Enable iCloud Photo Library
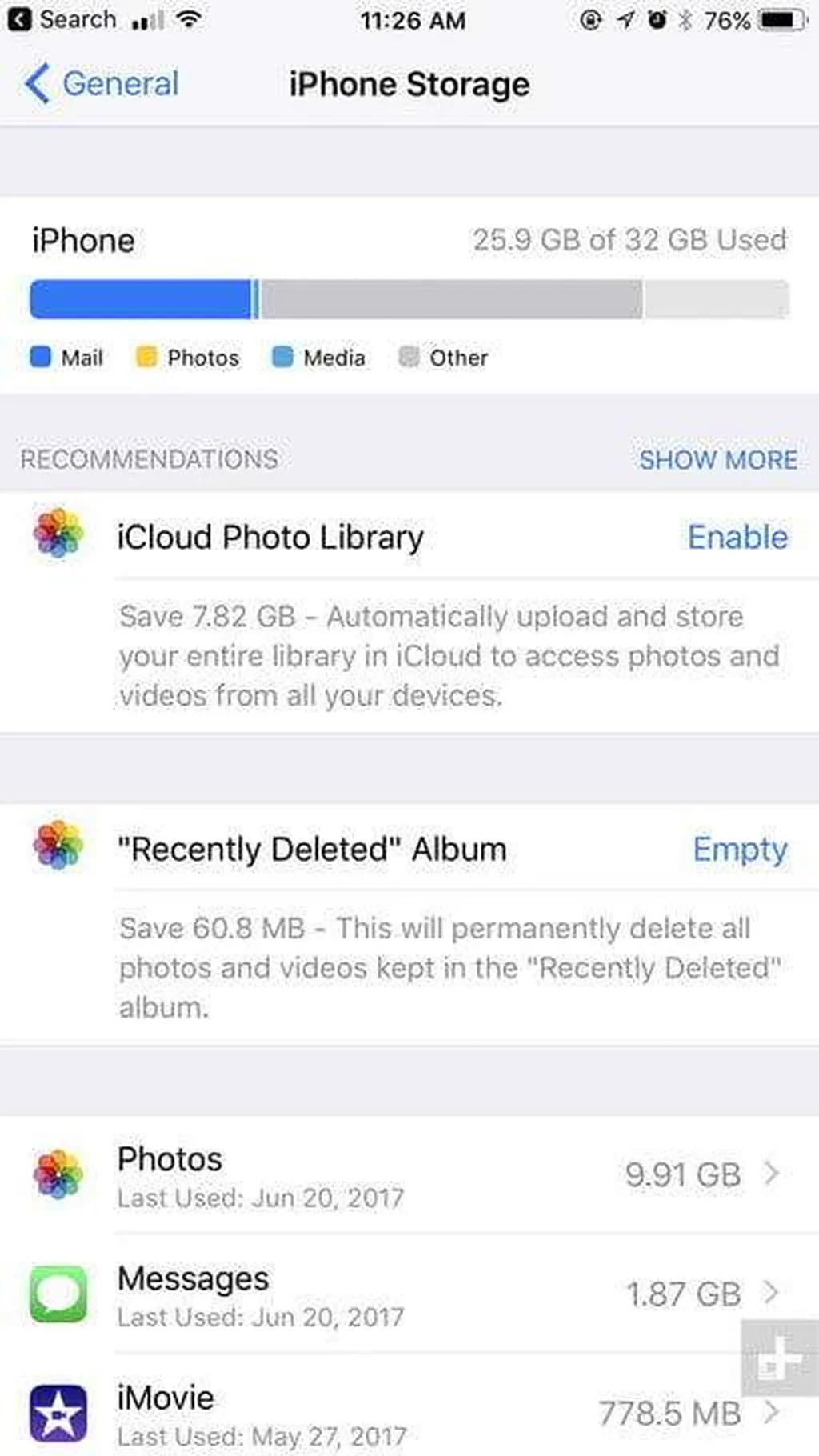 coord(737,538)
